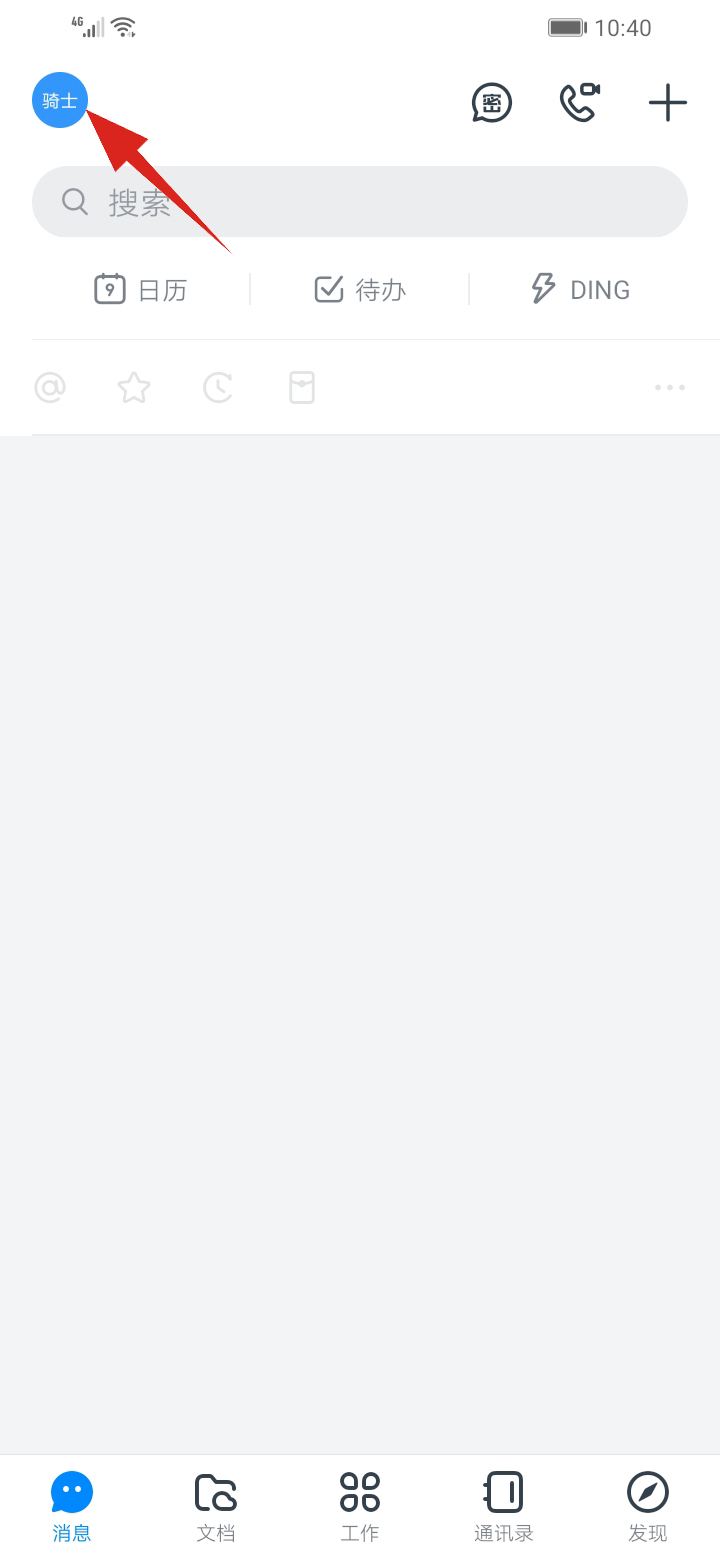The height and width of the screenshot is (1560, 720).
Task: Open the three-dot more filters
Action: point(669,387)
